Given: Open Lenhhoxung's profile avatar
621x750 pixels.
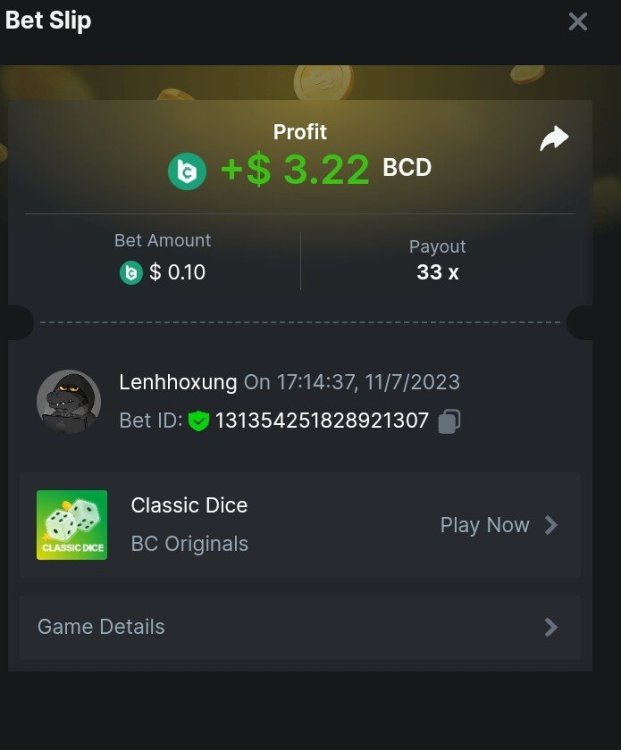Looking at the screenshot, I should click(x=69, y=401).
